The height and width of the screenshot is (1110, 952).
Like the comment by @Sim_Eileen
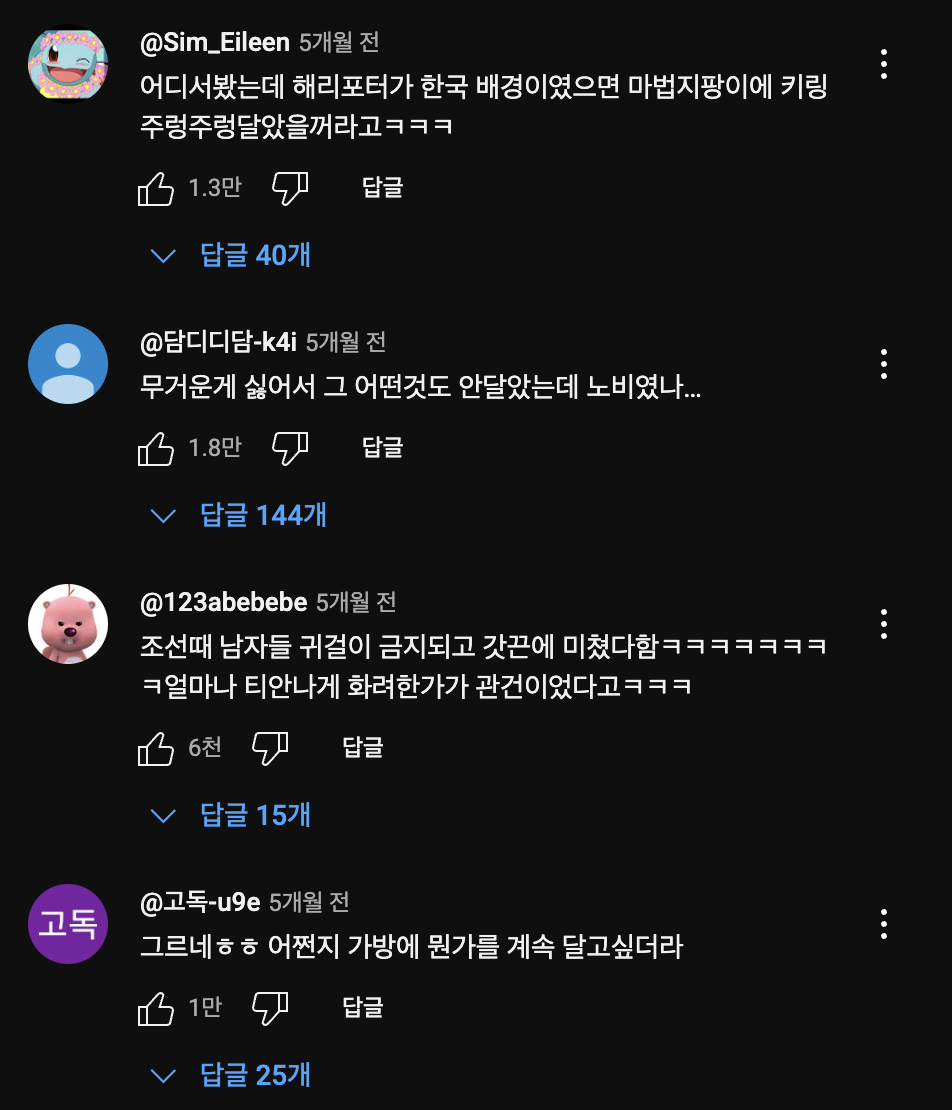[x=156, y=188]
